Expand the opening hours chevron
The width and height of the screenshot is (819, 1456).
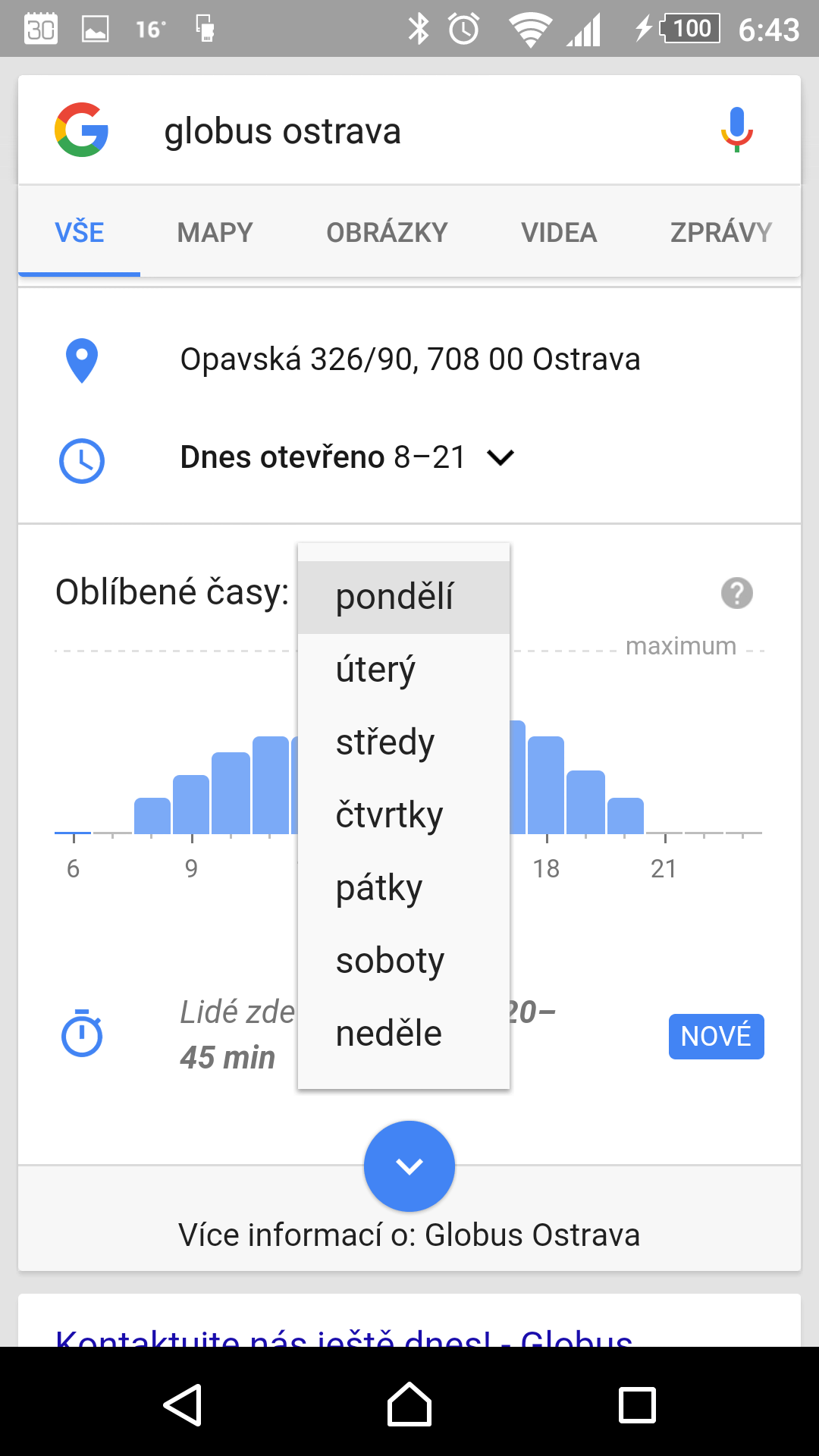click(x=500, y=457)
